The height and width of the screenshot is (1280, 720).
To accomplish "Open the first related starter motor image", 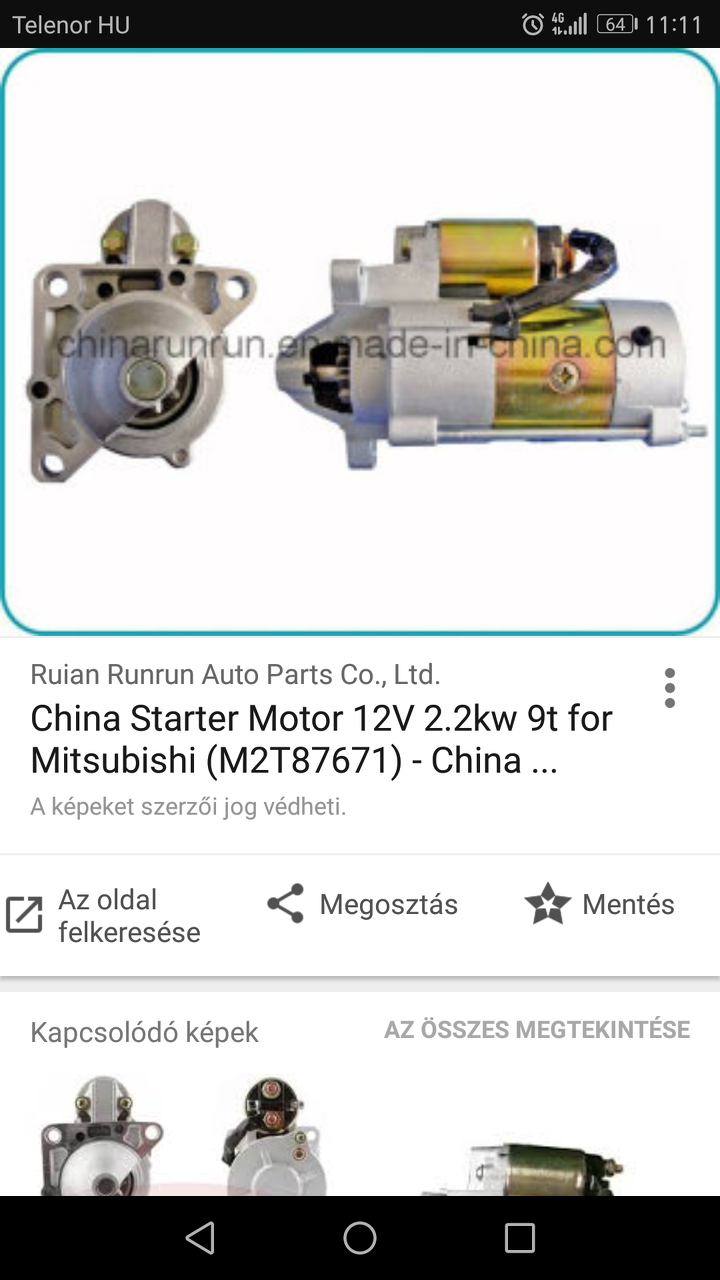I will pos(102,1138).
